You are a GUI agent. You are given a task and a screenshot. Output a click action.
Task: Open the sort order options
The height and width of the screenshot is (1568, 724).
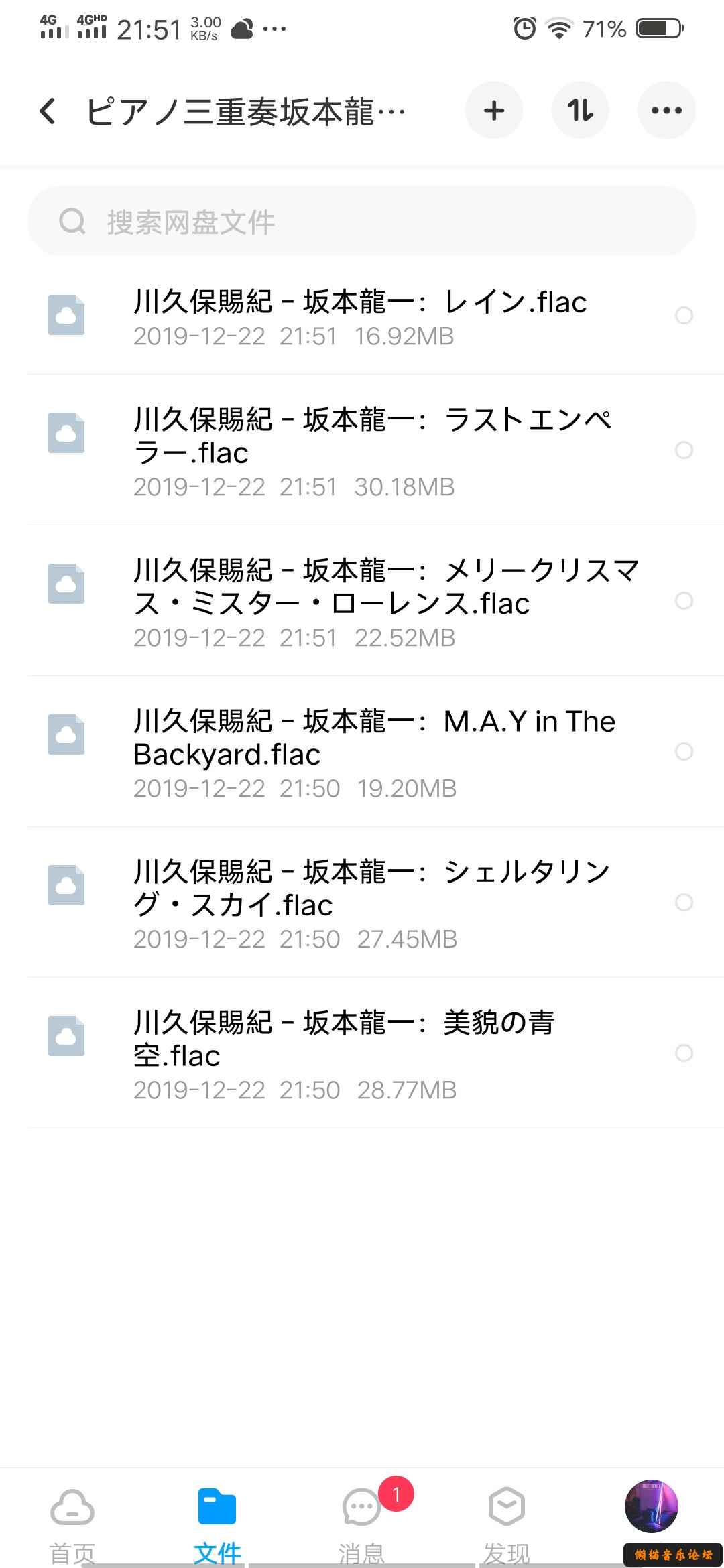click(580, 111)
